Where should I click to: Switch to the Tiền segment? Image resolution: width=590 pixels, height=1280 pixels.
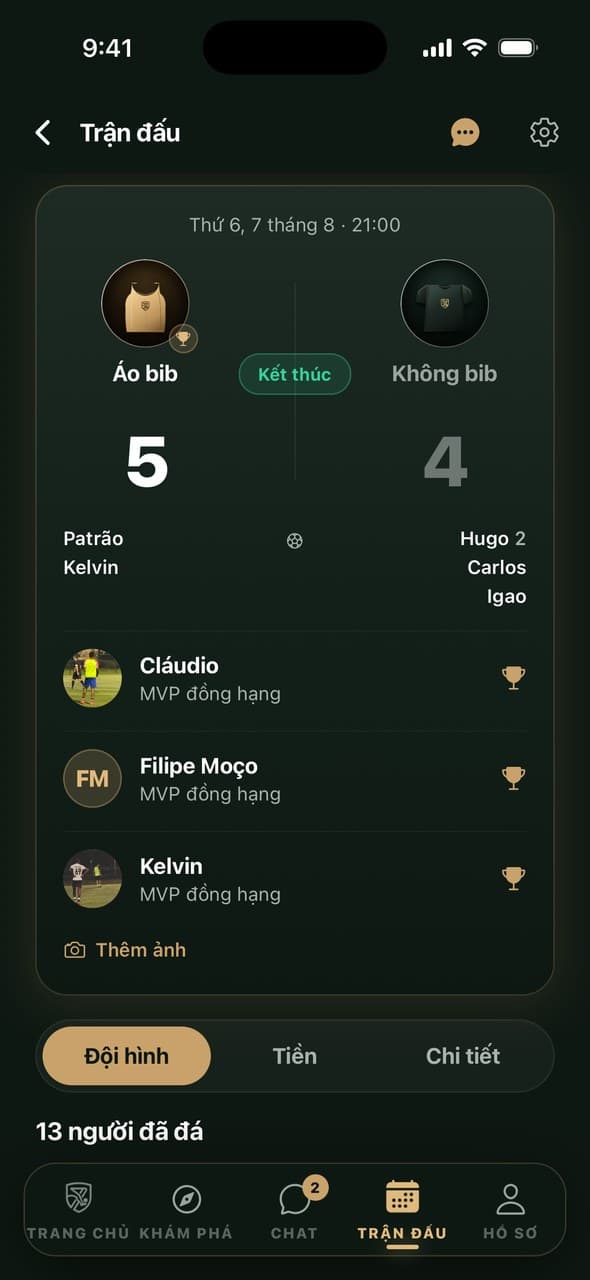295,1056
